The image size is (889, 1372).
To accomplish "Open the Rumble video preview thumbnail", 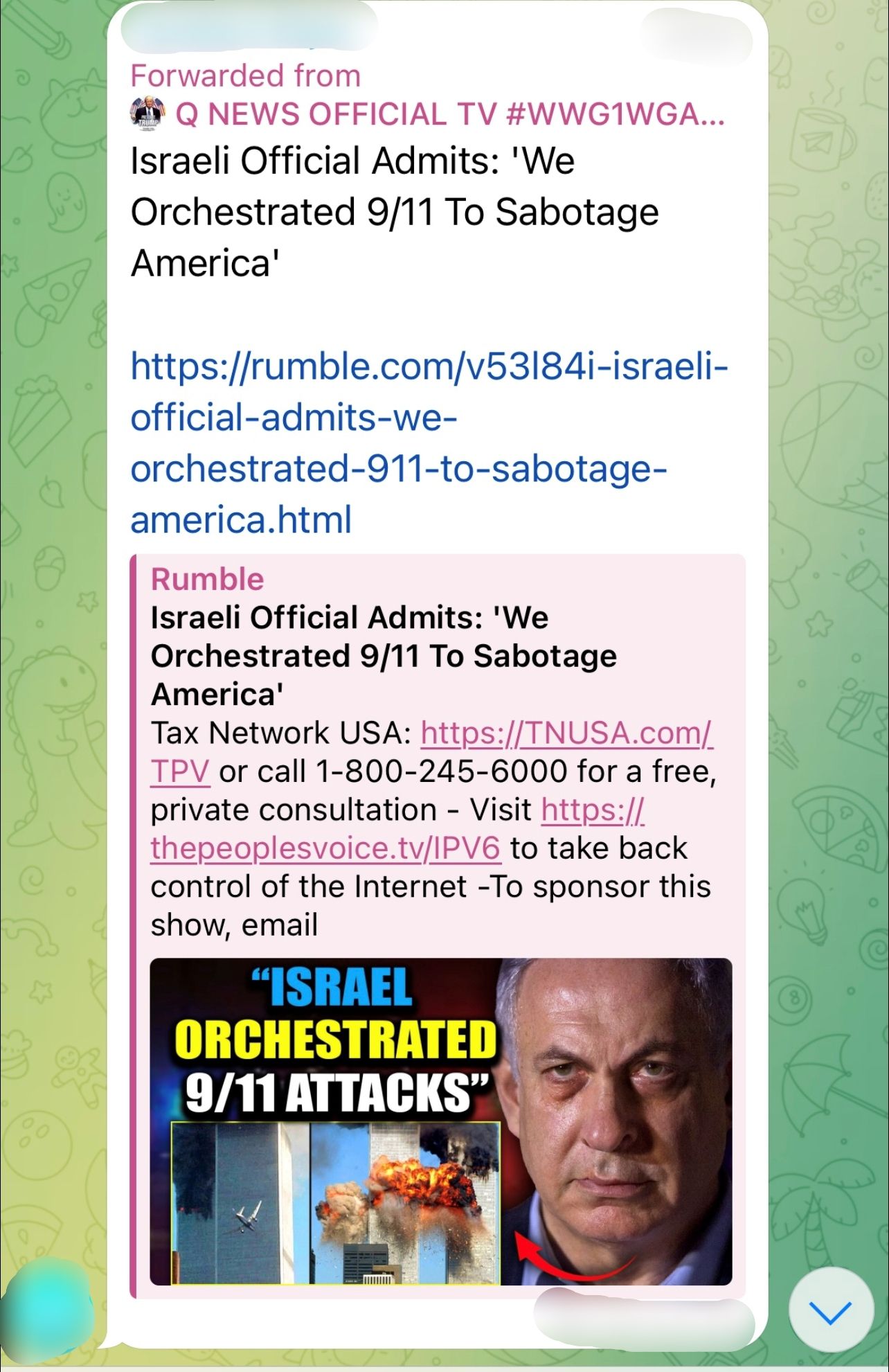I will pos(440,1121).
